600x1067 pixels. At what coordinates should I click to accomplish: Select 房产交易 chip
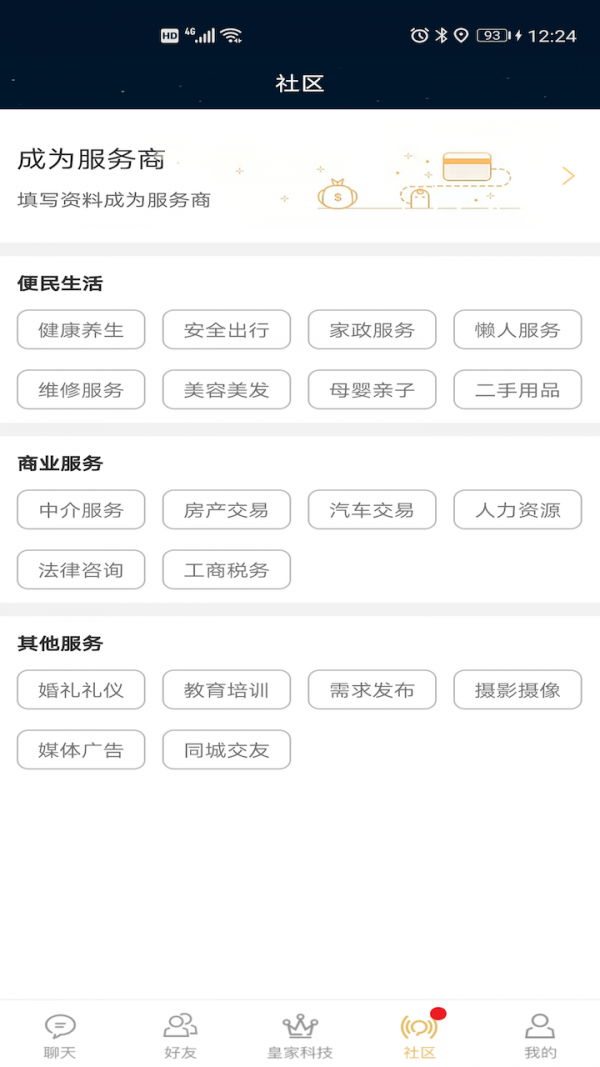click(227, 510)
